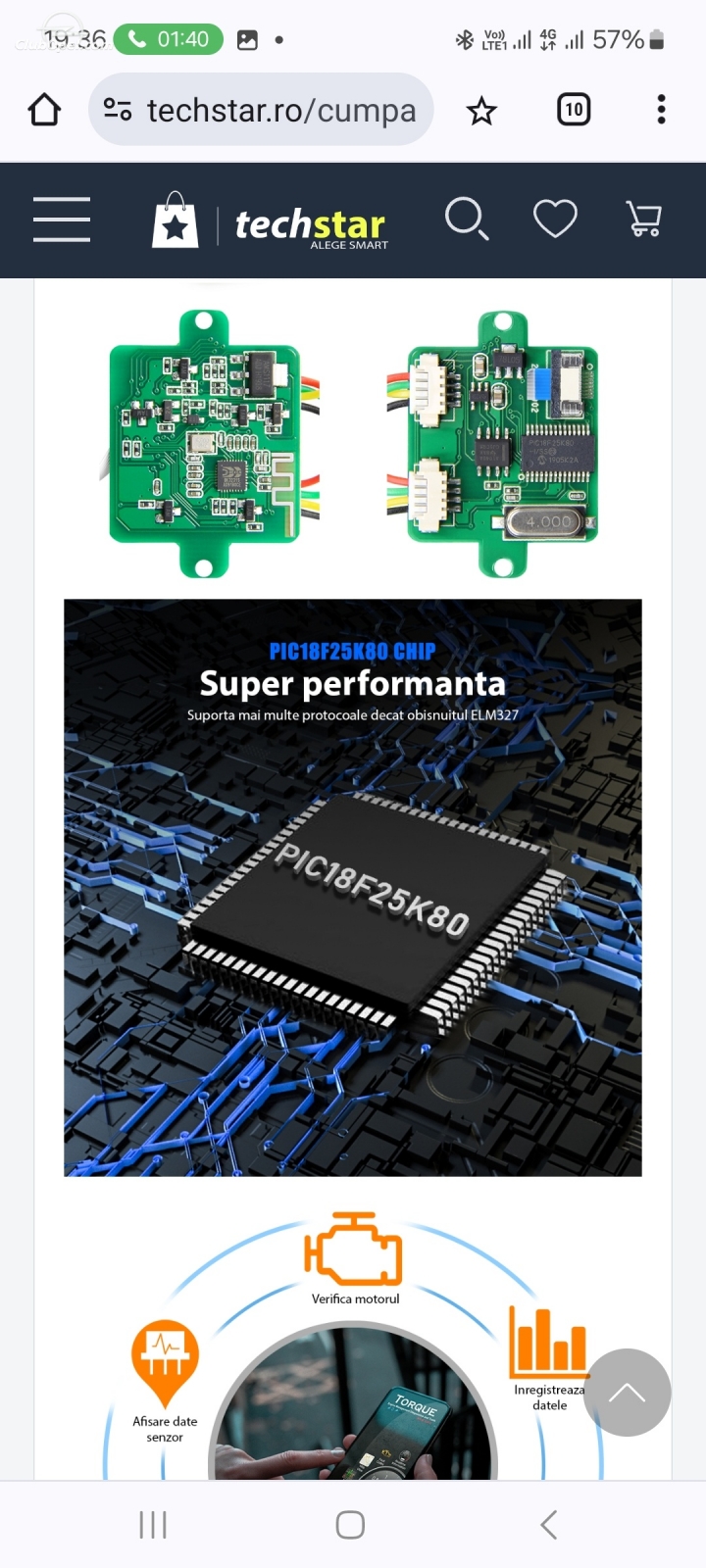Open recent apps from the navigation bar
This screenshot has width=706, height=1568.
[x=153, y=1525]
